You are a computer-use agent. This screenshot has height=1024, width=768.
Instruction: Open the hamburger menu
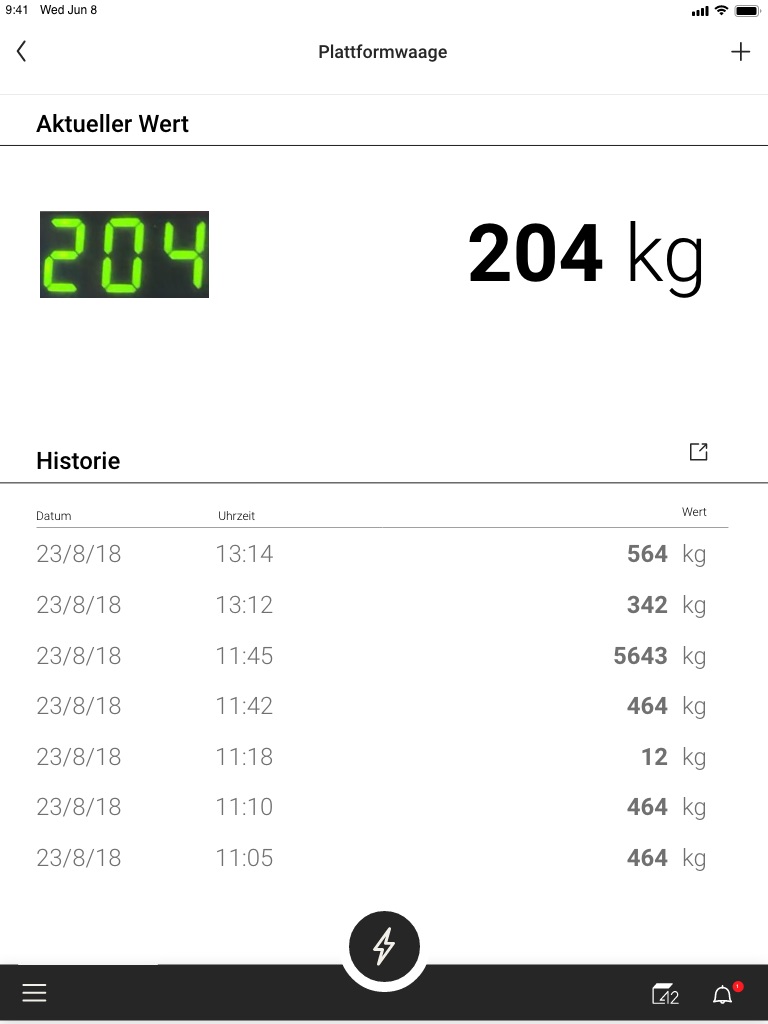[34, 993]
